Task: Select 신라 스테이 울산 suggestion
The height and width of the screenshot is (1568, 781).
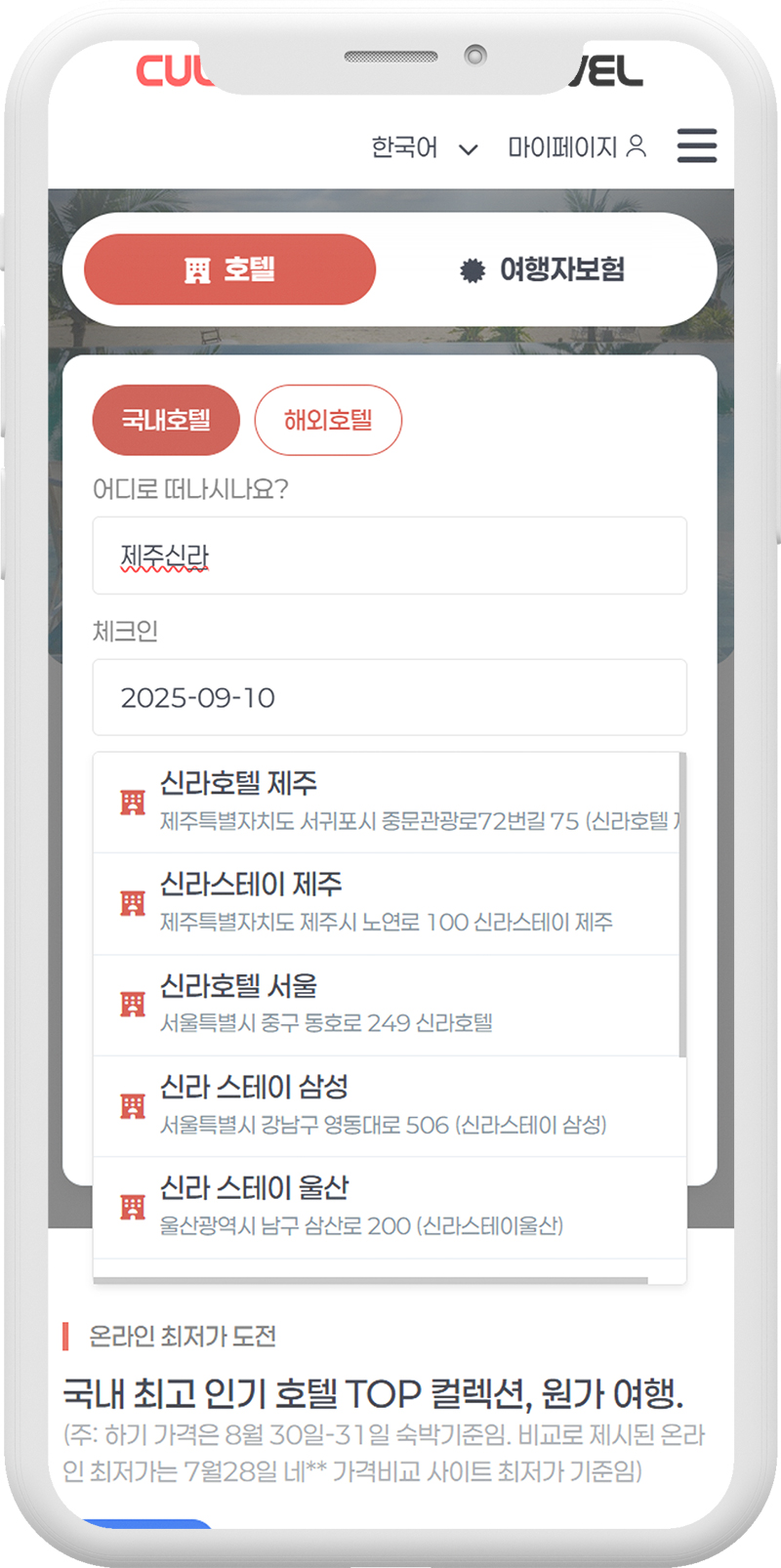Action: (390, 1209)
